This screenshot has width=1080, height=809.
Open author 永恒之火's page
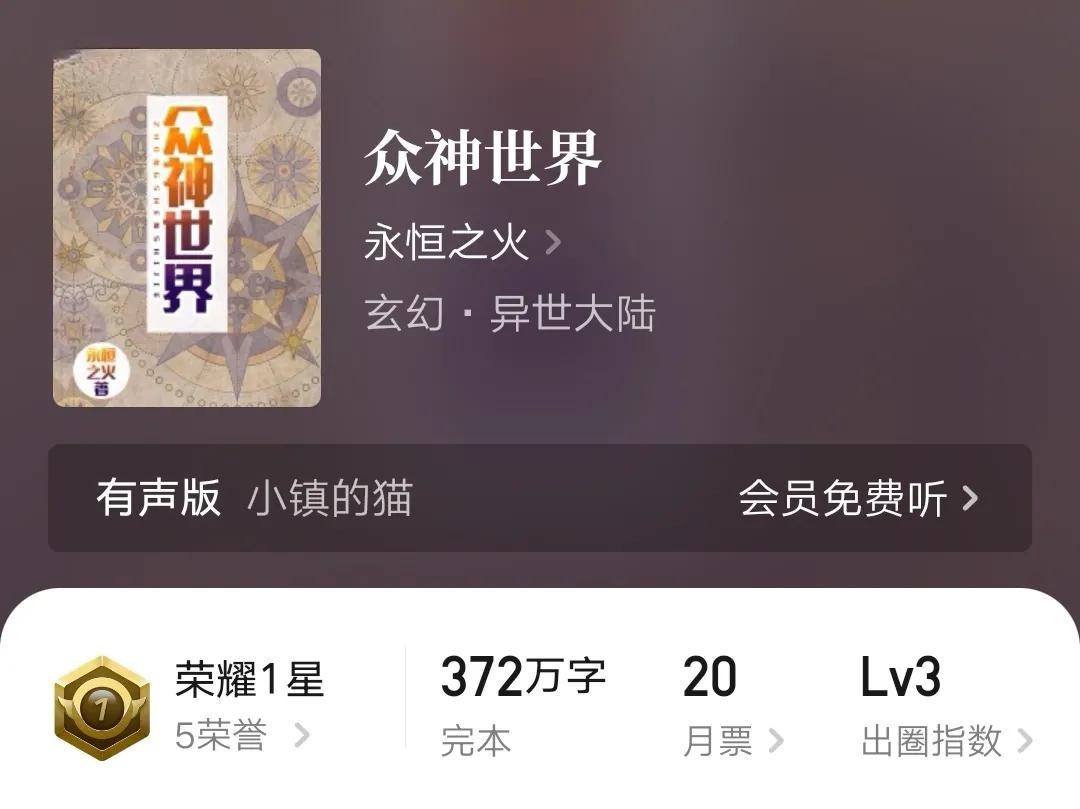[462, 243]
